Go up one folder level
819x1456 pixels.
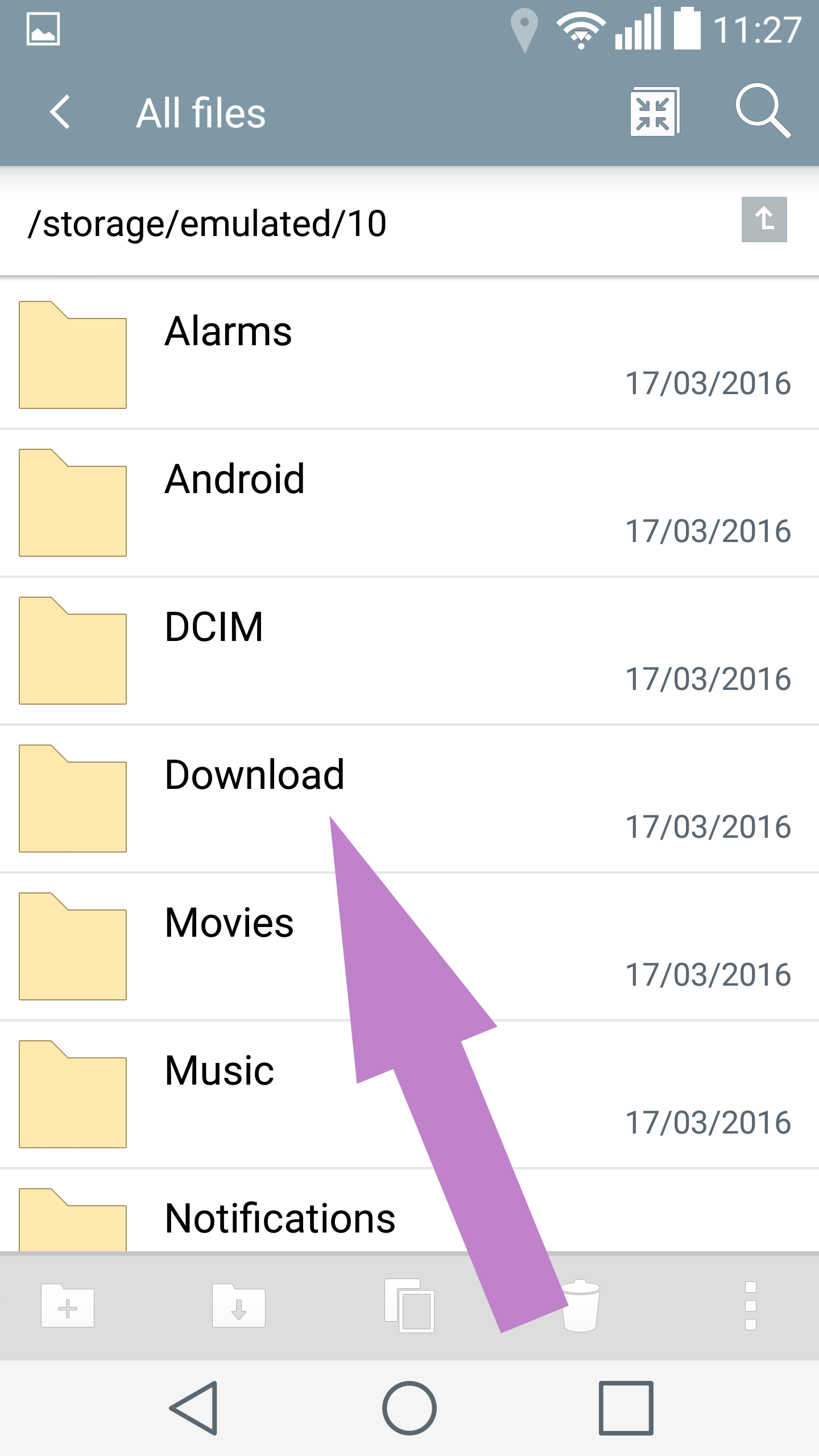(x=764, y=220)
